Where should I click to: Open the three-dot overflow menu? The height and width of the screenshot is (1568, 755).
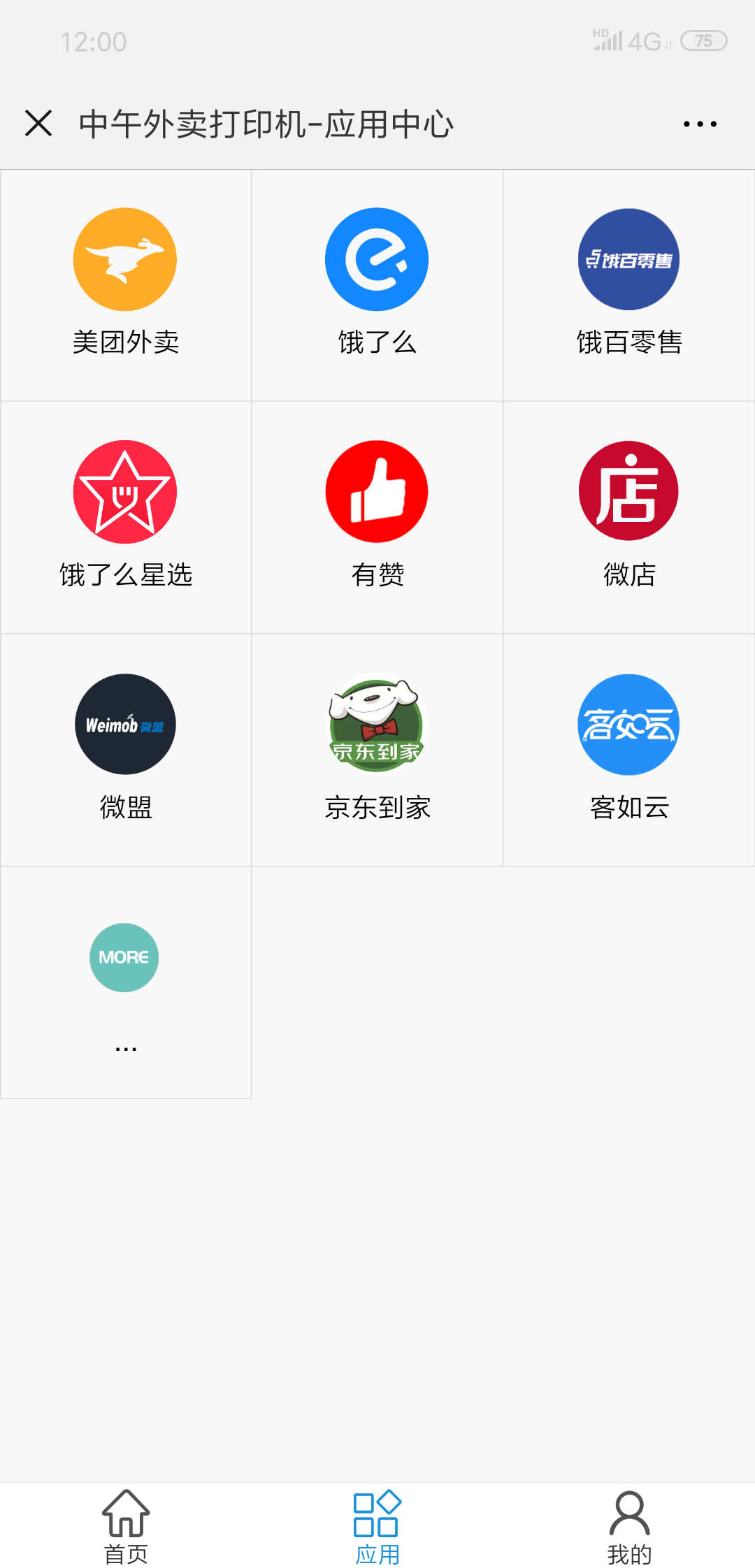700,124
